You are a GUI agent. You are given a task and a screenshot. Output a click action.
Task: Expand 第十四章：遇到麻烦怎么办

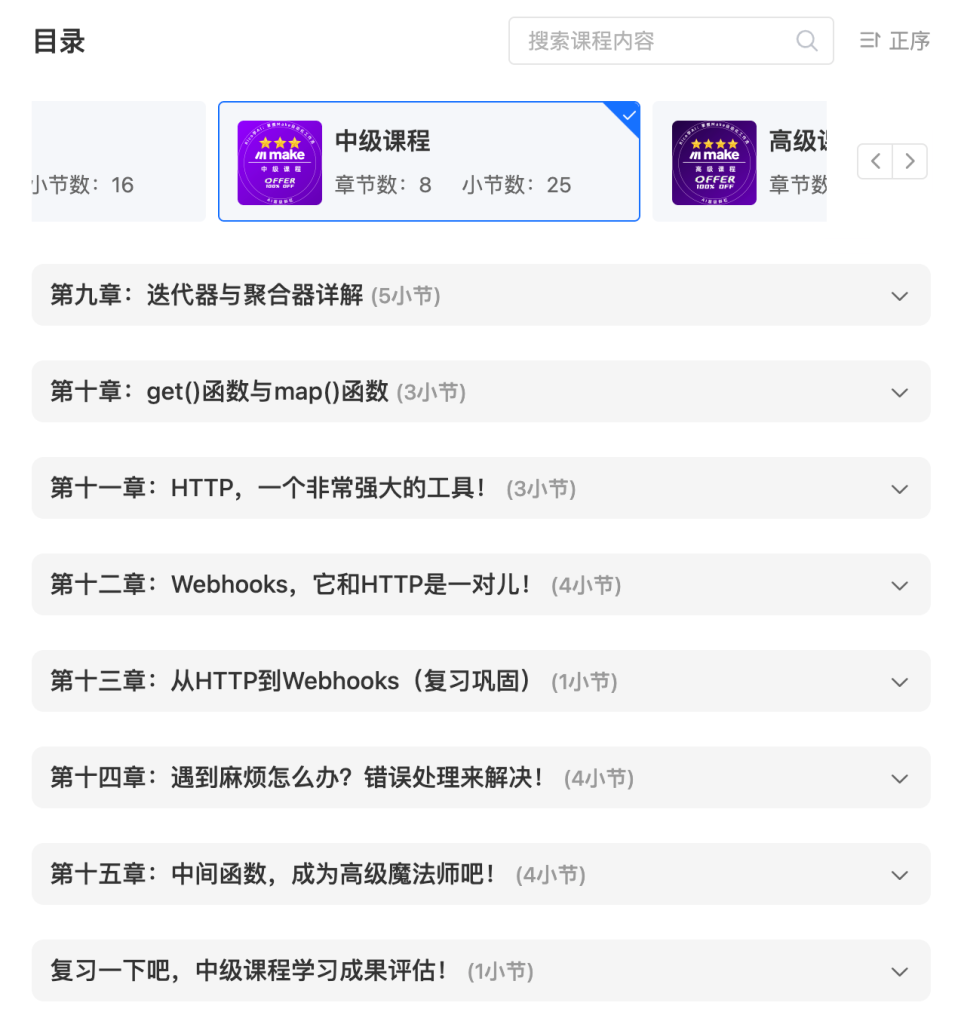[x=480, y=778]
